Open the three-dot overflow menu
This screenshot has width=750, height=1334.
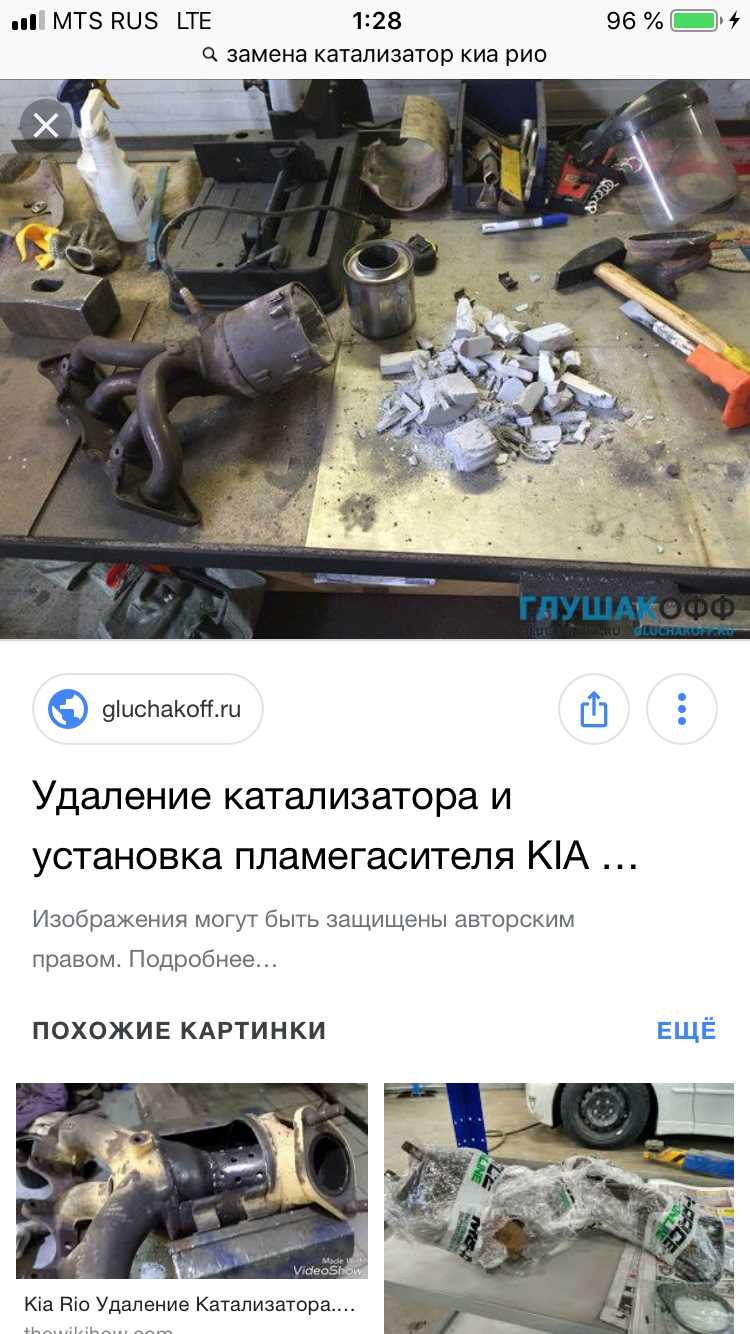(681, 710)
